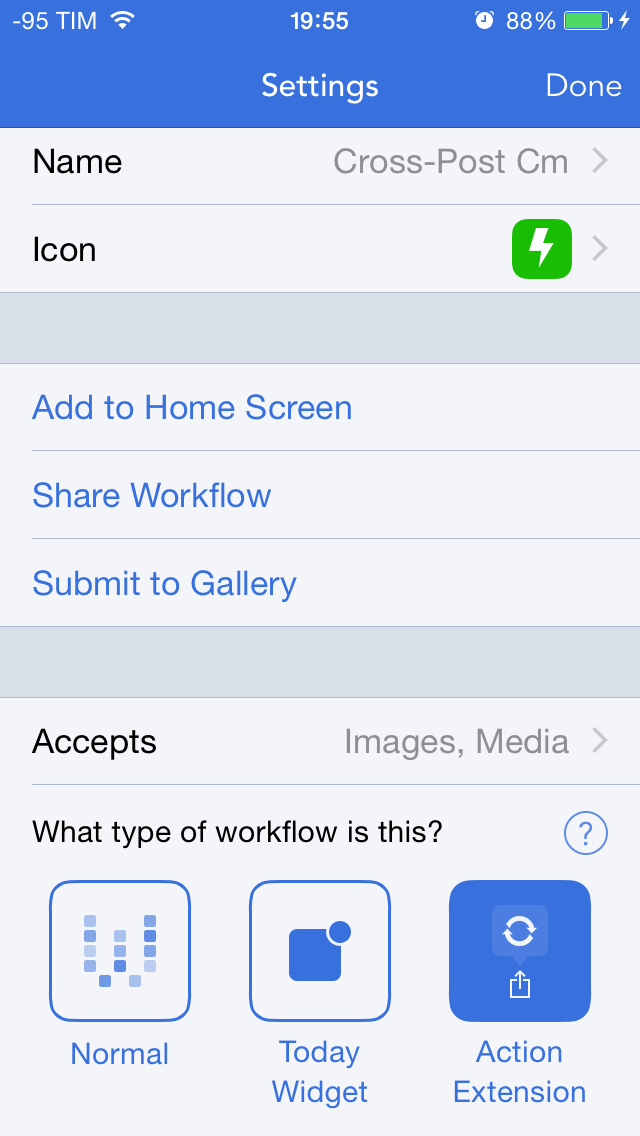The width and height of the screenshot is (640, 1136).
Task: Open the Name row to rename workflow
Action: (320, 162)
